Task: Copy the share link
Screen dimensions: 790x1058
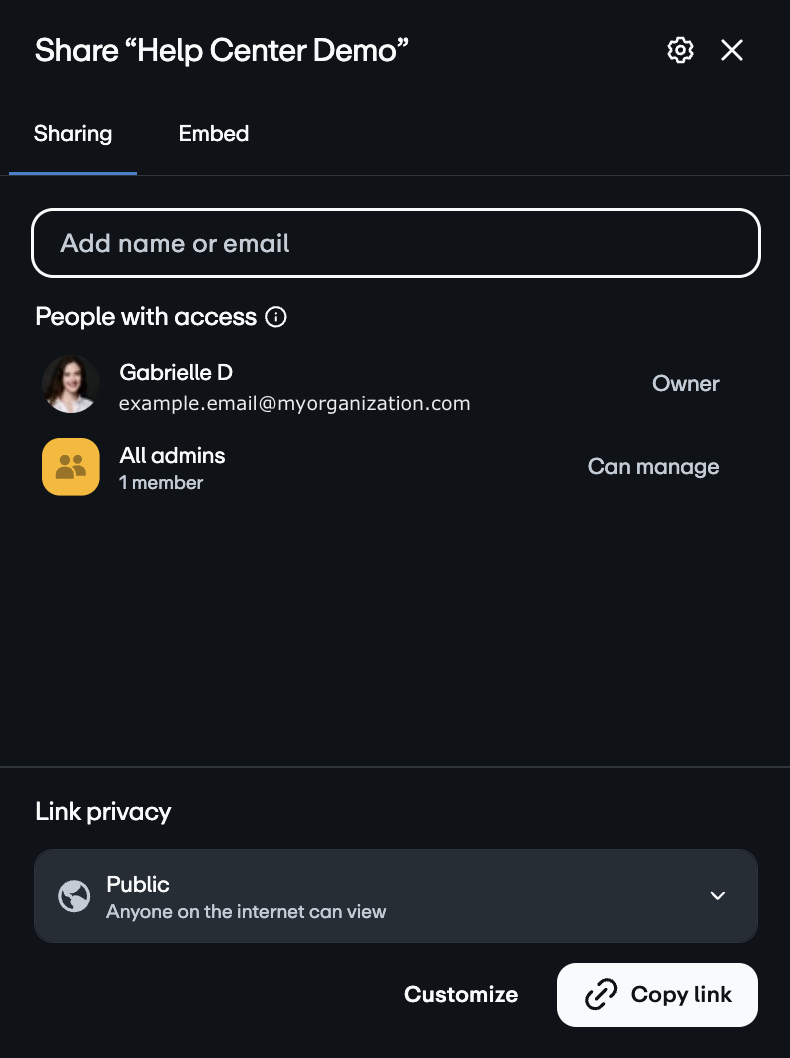Action: [657, 995]
